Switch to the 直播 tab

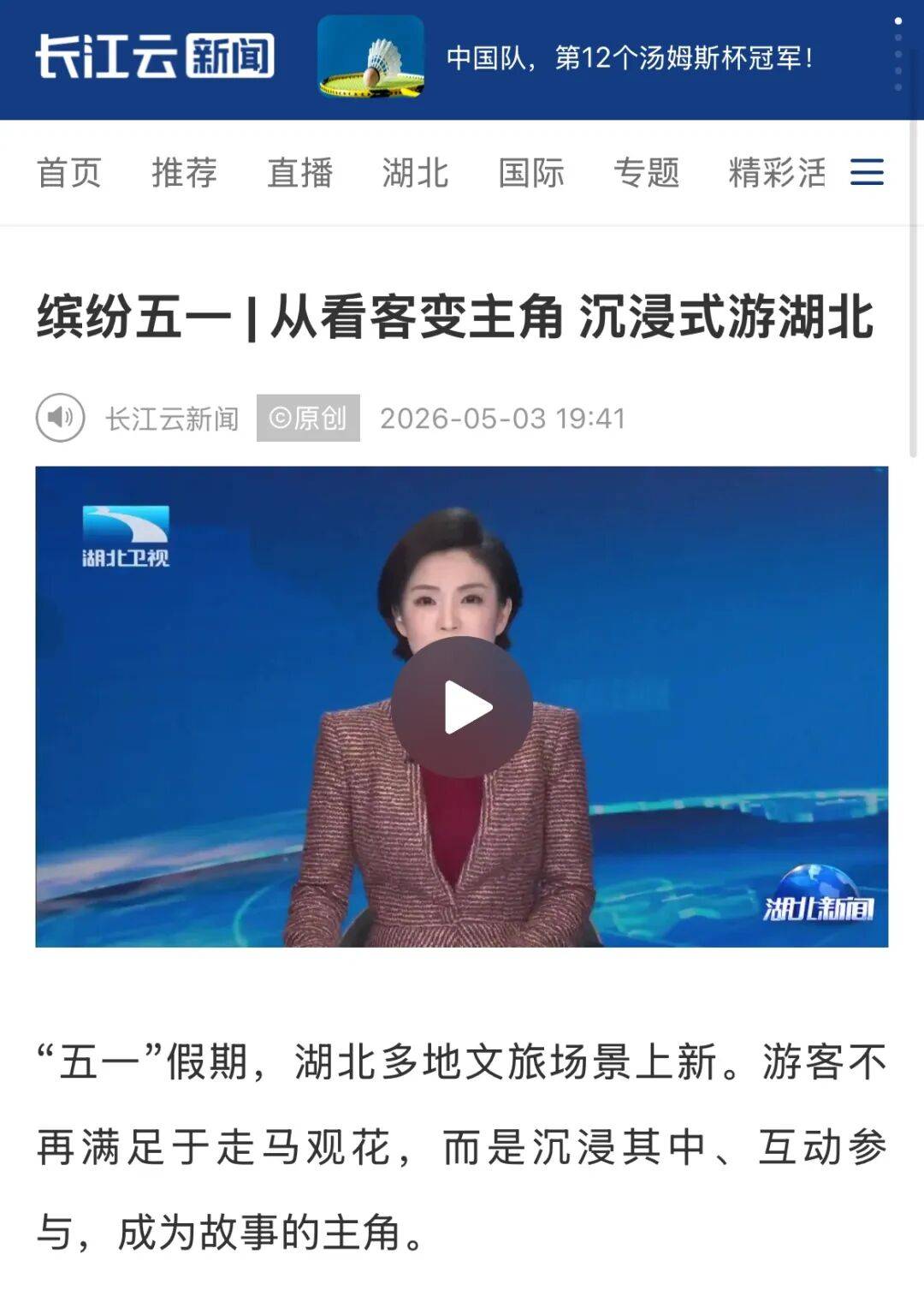[299, 173]
